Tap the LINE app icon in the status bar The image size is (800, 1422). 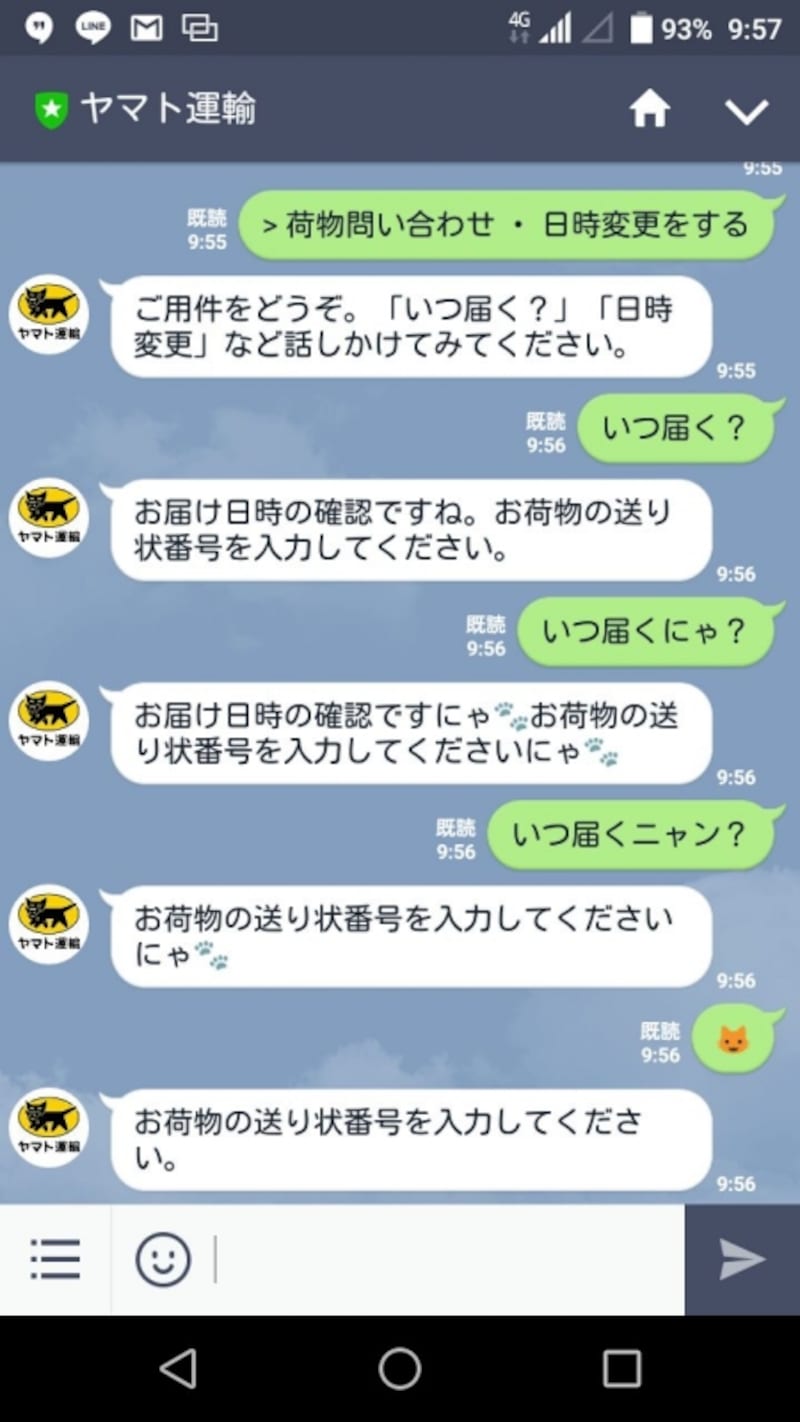point(91,27)
